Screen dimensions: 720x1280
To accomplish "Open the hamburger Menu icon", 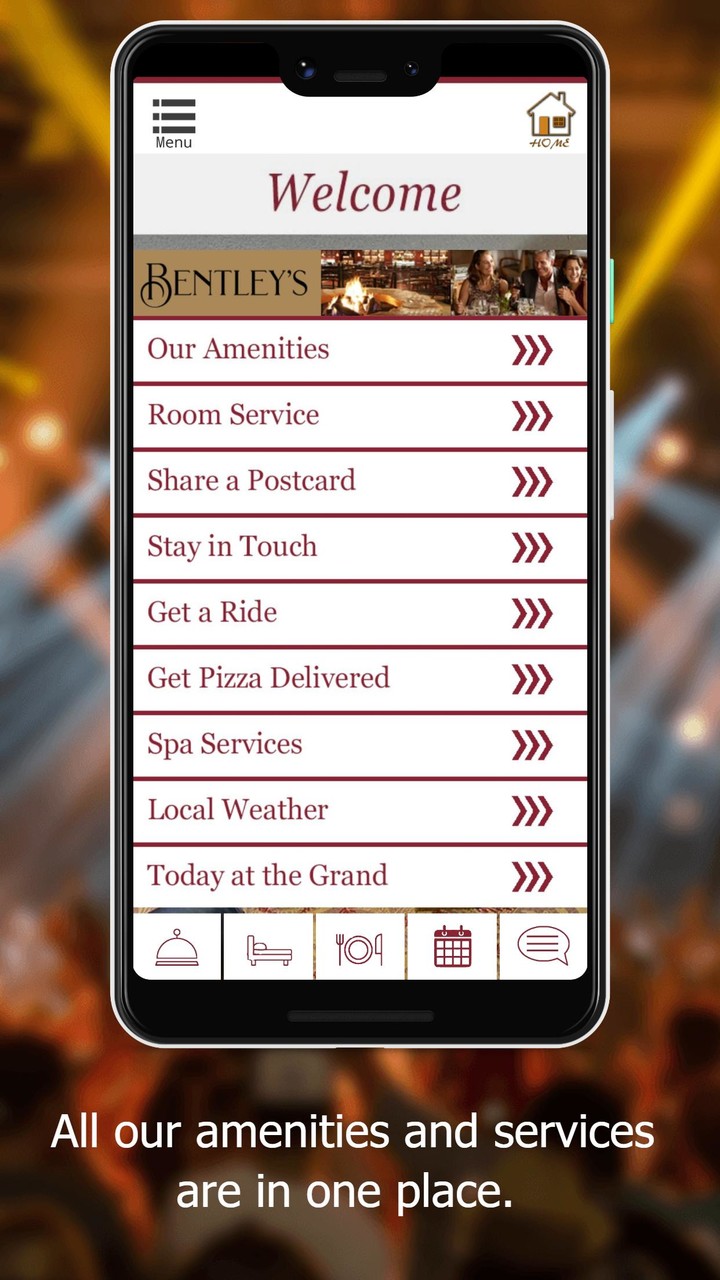I will click(x=173, y=115).
